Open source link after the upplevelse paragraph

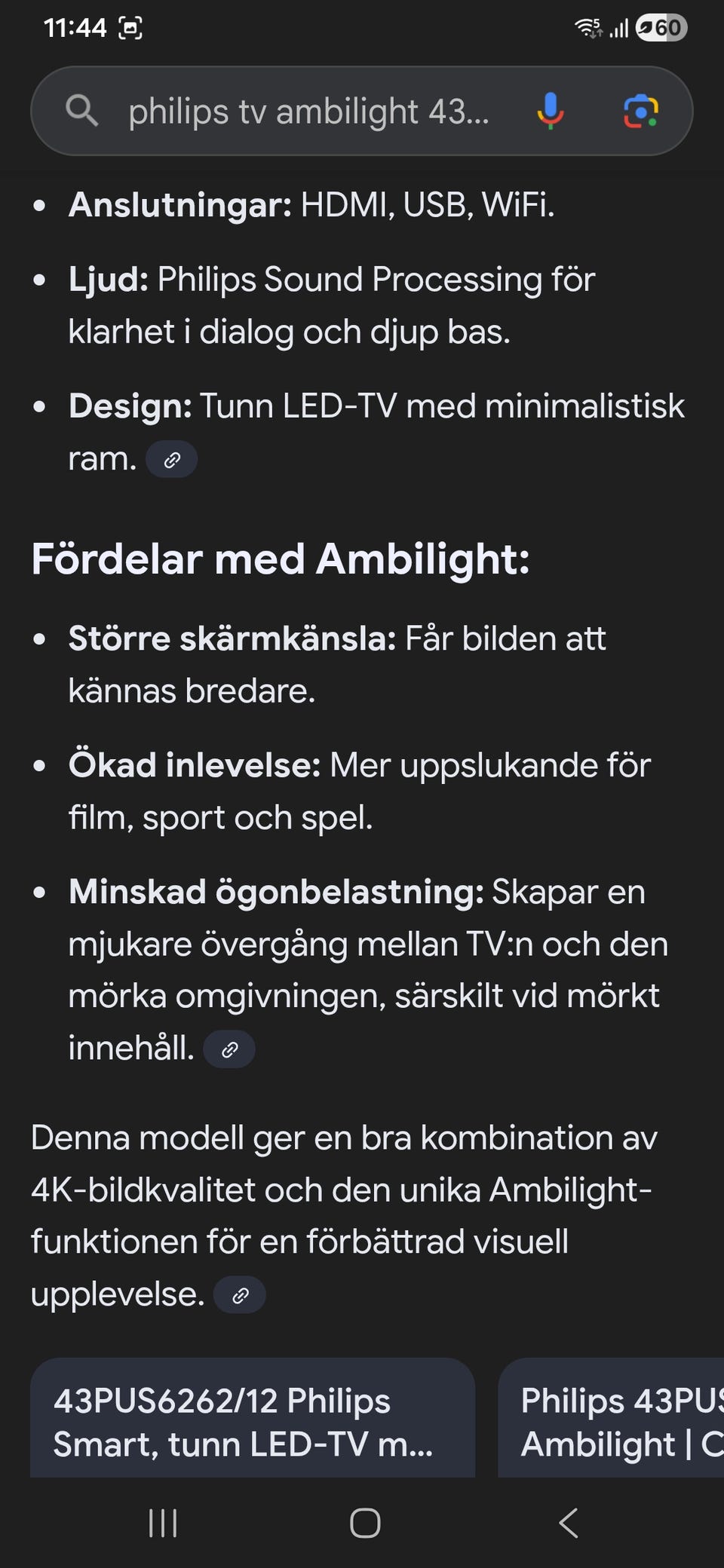click(240, 1295)
